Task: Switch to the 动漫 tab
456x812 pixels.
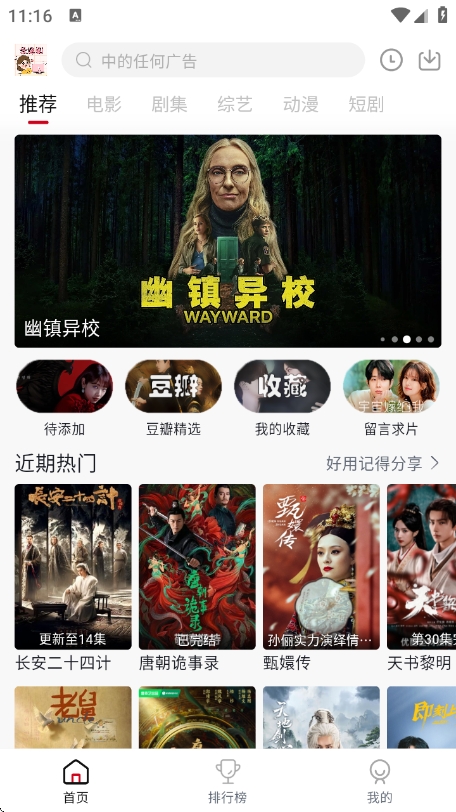Action: click(301, 104)
